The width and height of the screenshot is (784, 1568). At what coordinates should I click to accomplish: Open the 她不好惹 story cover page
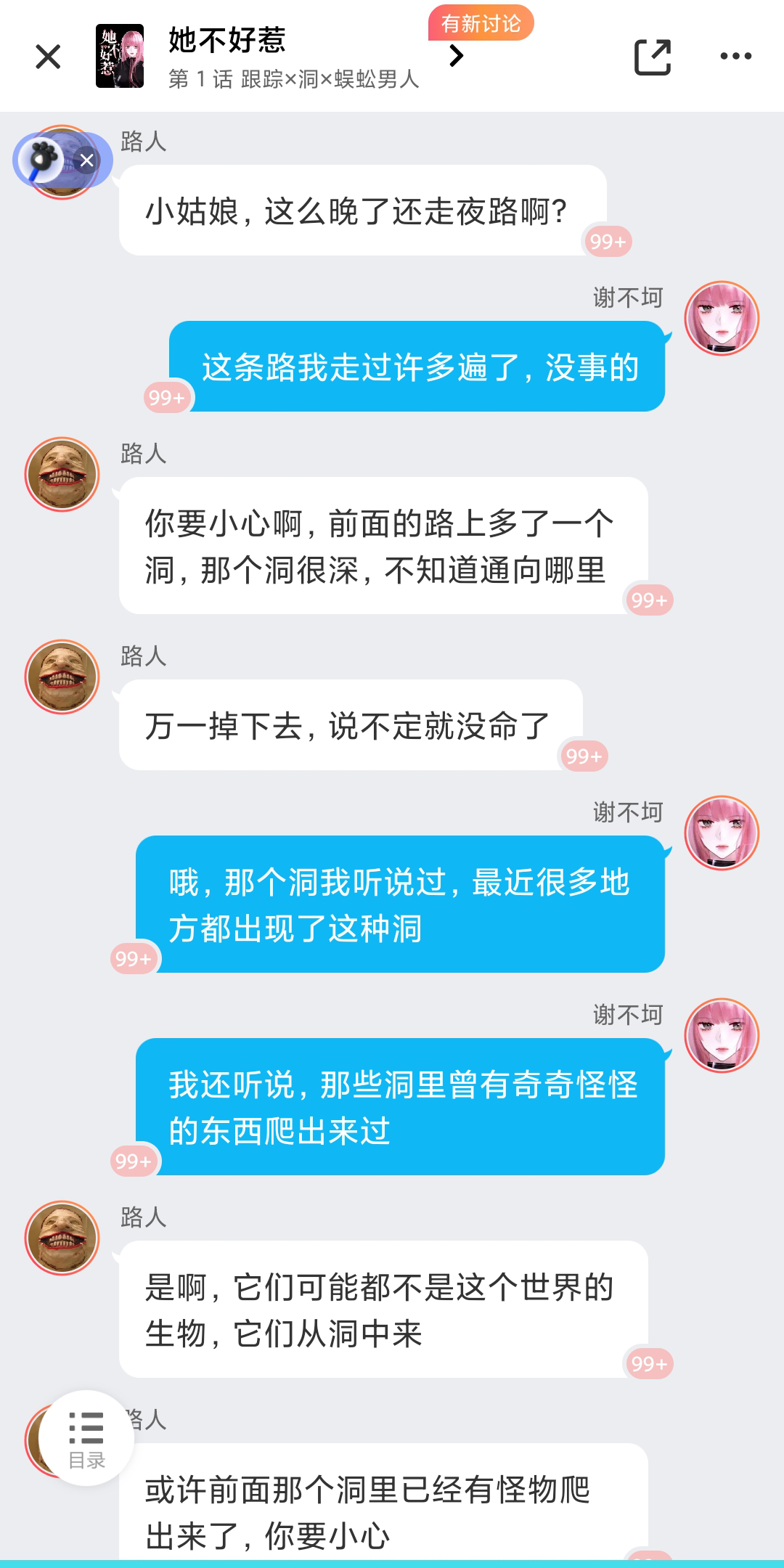click(x=120, y=57)
